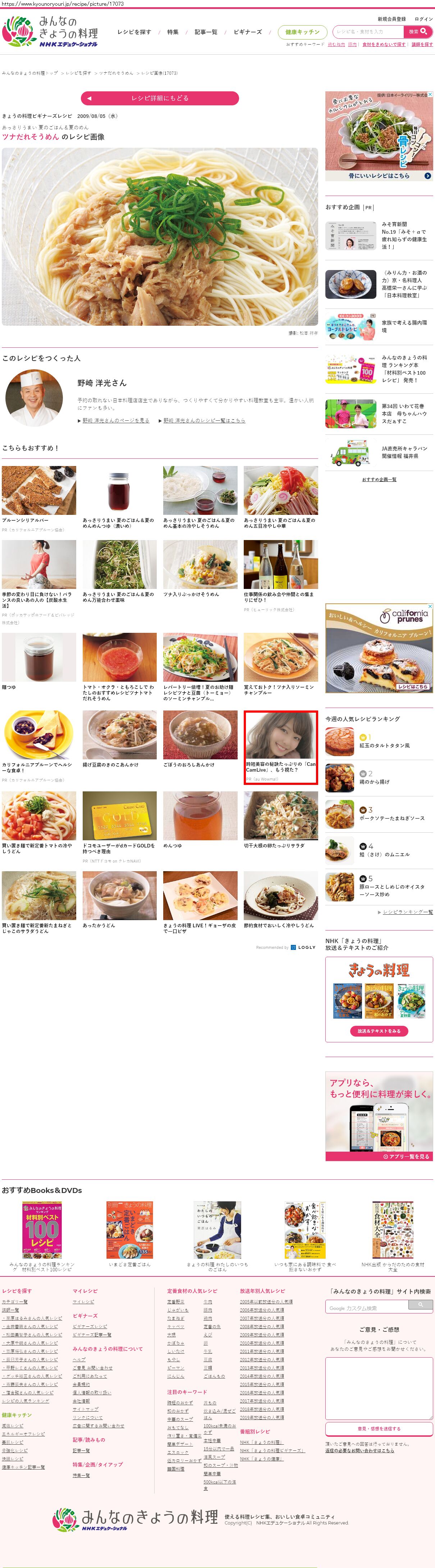The width and height of the screenshot is (435, 1568).
Task: Tap the recipe name search field
Action: [x=367, y=32]
